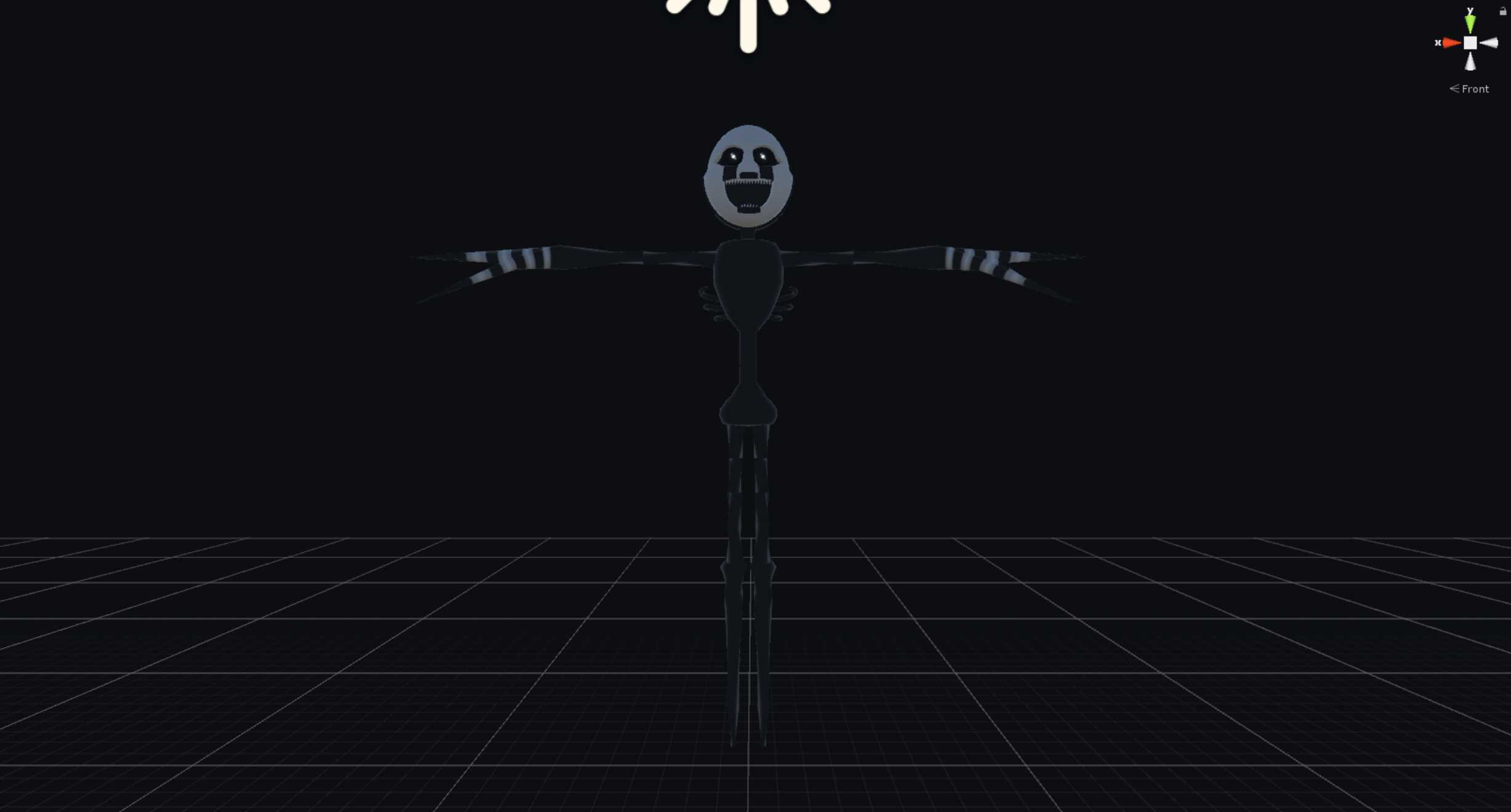Toggle the gizmo rotation lock icon

coord(1502,11)
